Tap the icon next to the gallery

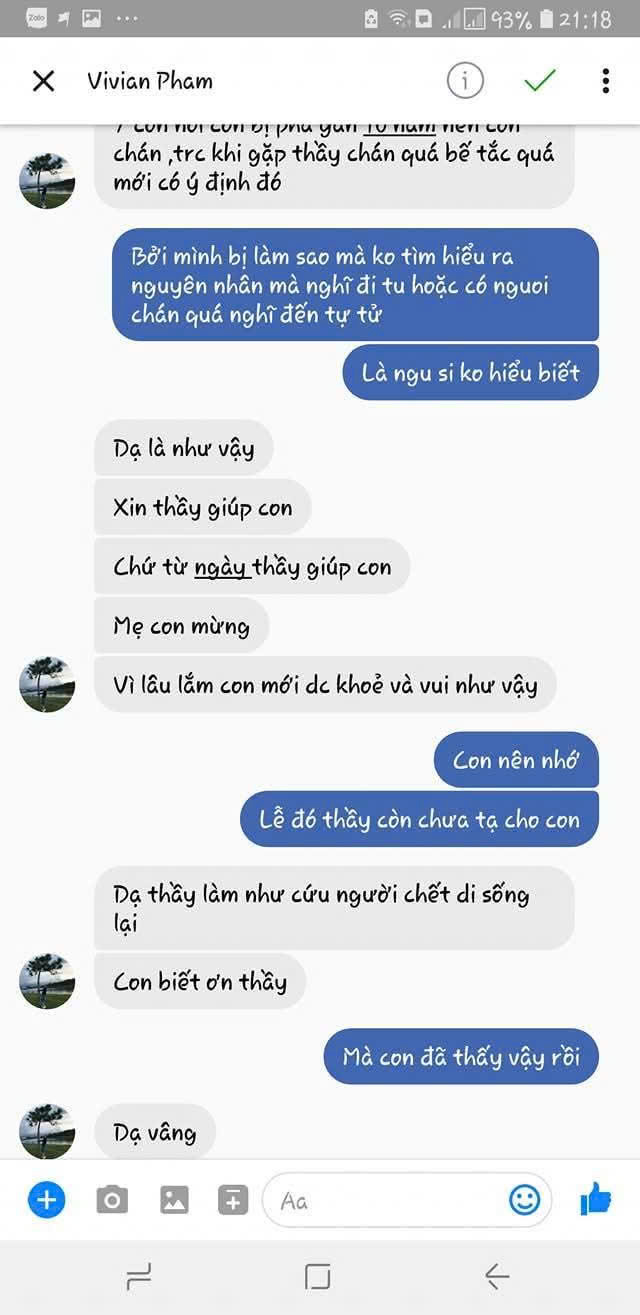[x=232, y=1199]
